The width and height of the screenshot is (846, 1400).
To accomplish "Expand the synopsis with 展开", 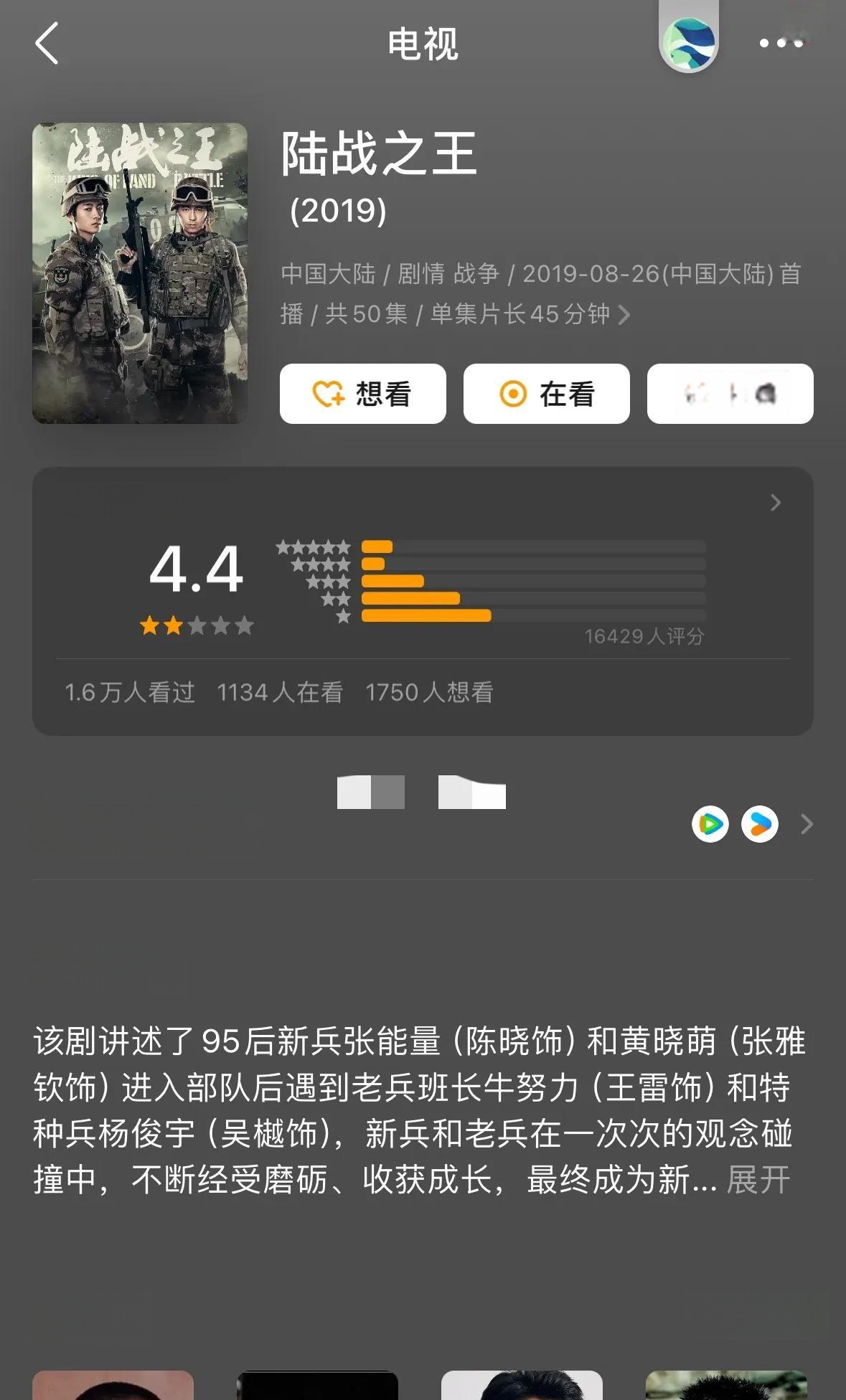I will (758, 1180).
